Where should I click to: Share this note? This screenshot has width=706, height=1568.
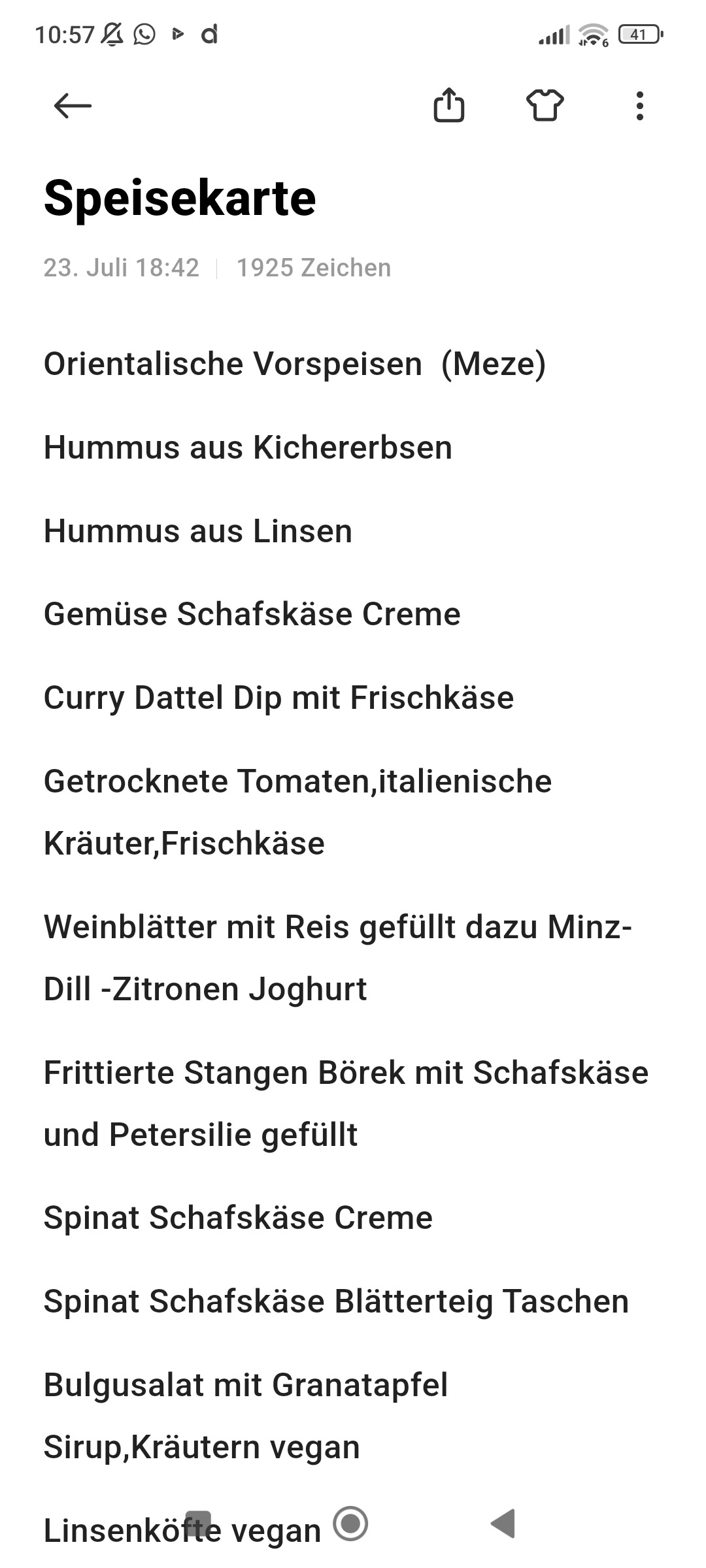pos(449,105)
